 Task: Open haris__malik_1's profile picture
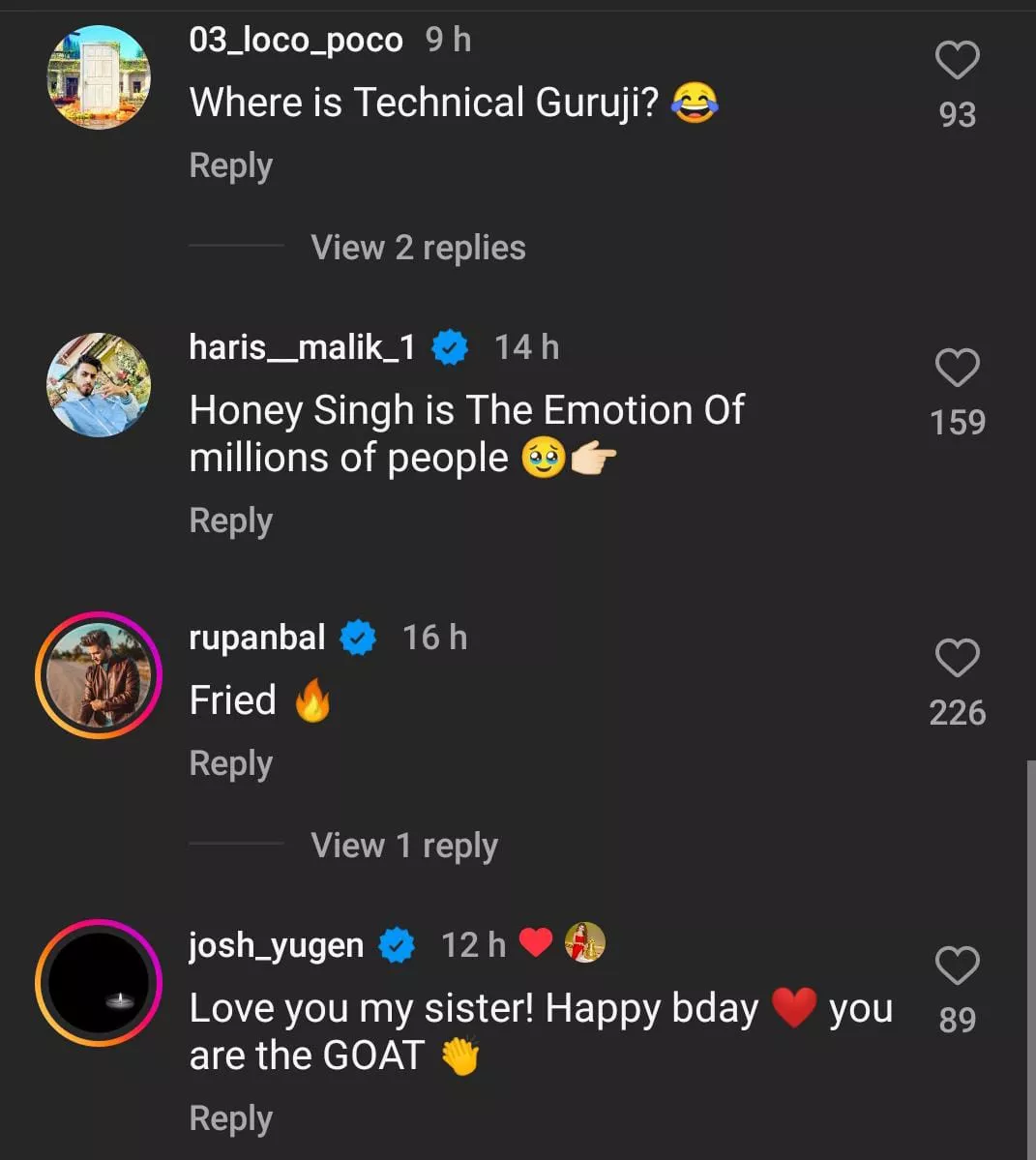[99, 385]
